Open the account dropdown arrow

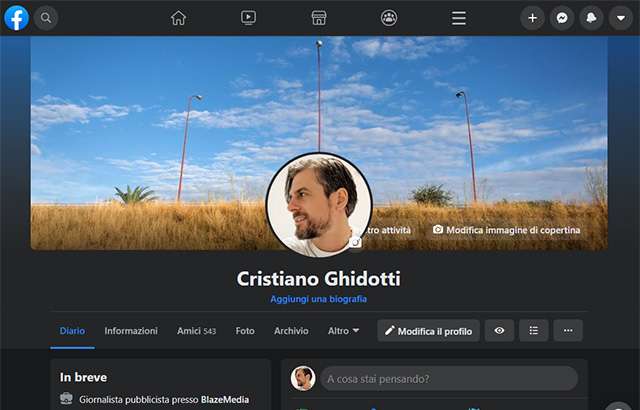tap(621, 18)
